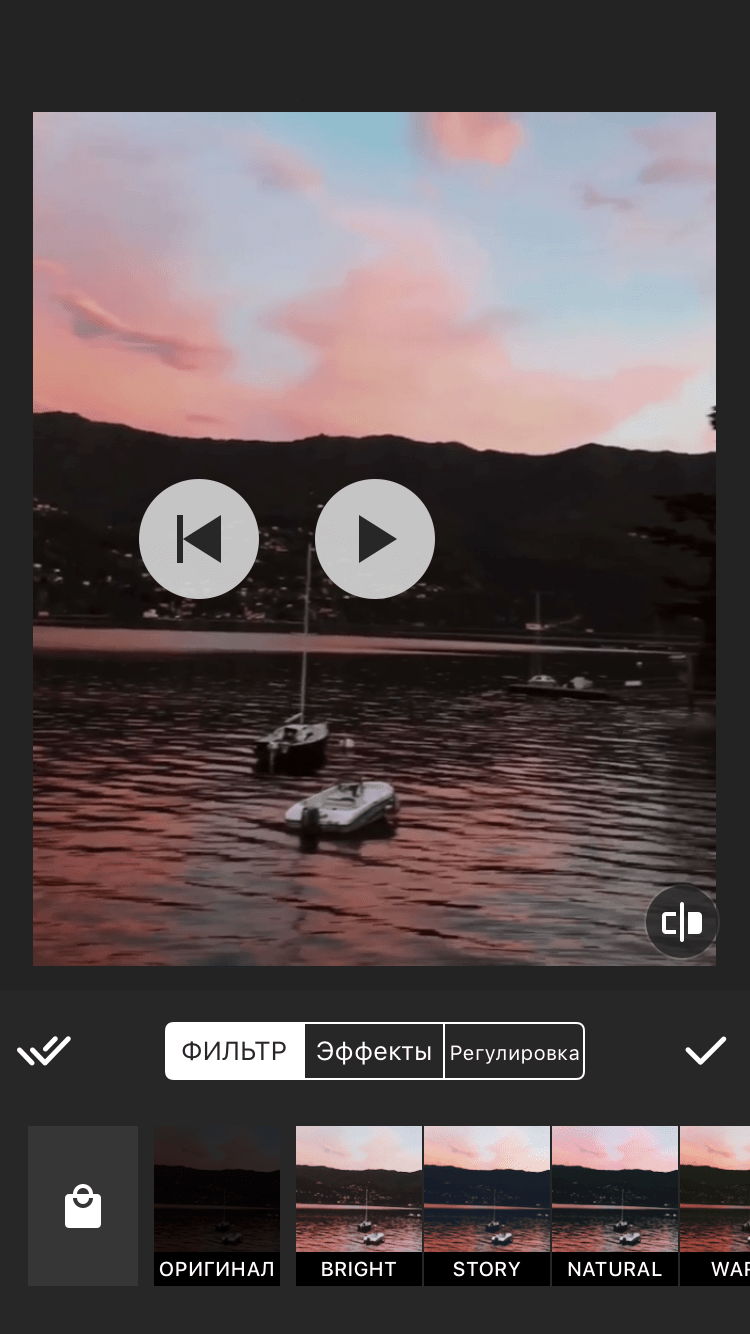Open the Регулировка tab
750x1334 pixels.
(x=514, y=1051)
